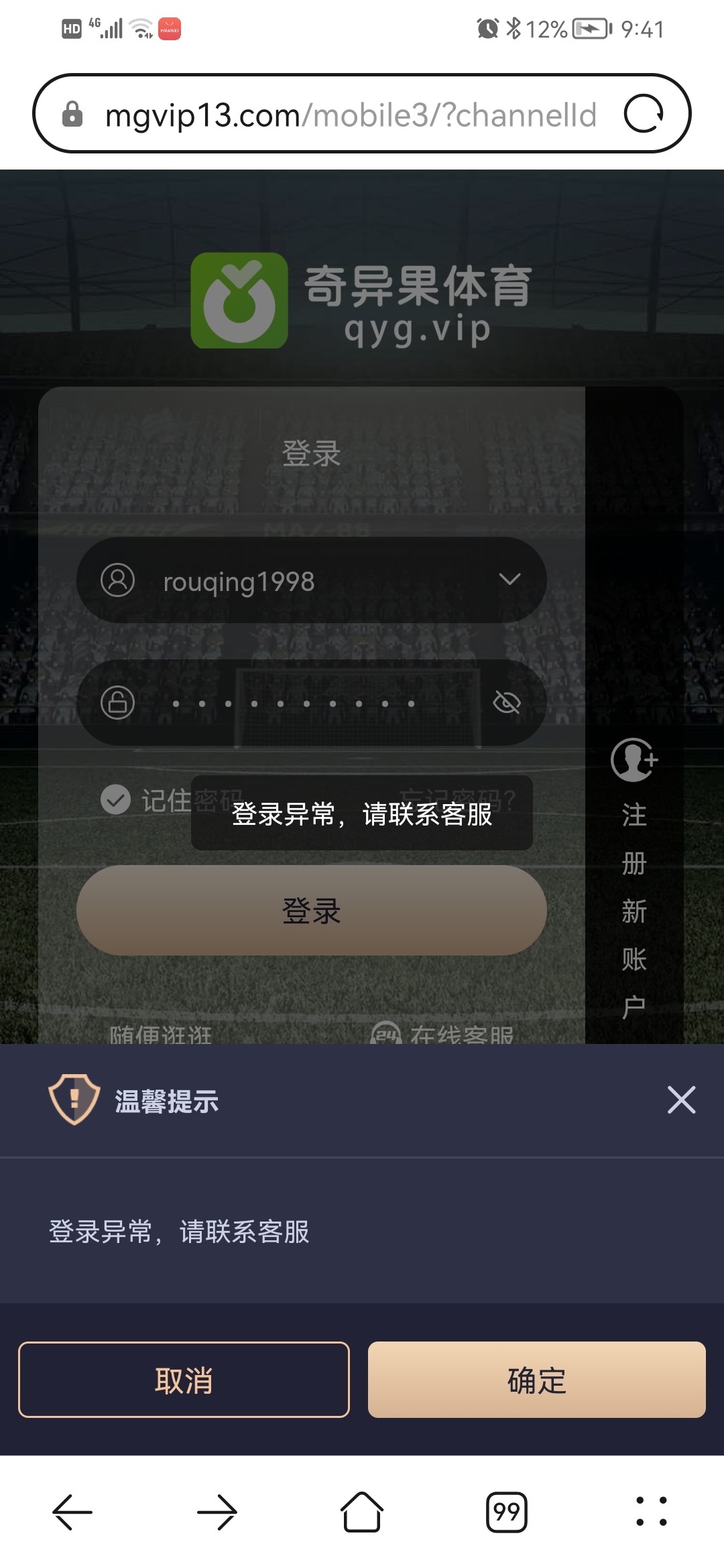Tap the 登录 login button
Viewport: 724px width, 1568px height.
(x=312, y=911)
